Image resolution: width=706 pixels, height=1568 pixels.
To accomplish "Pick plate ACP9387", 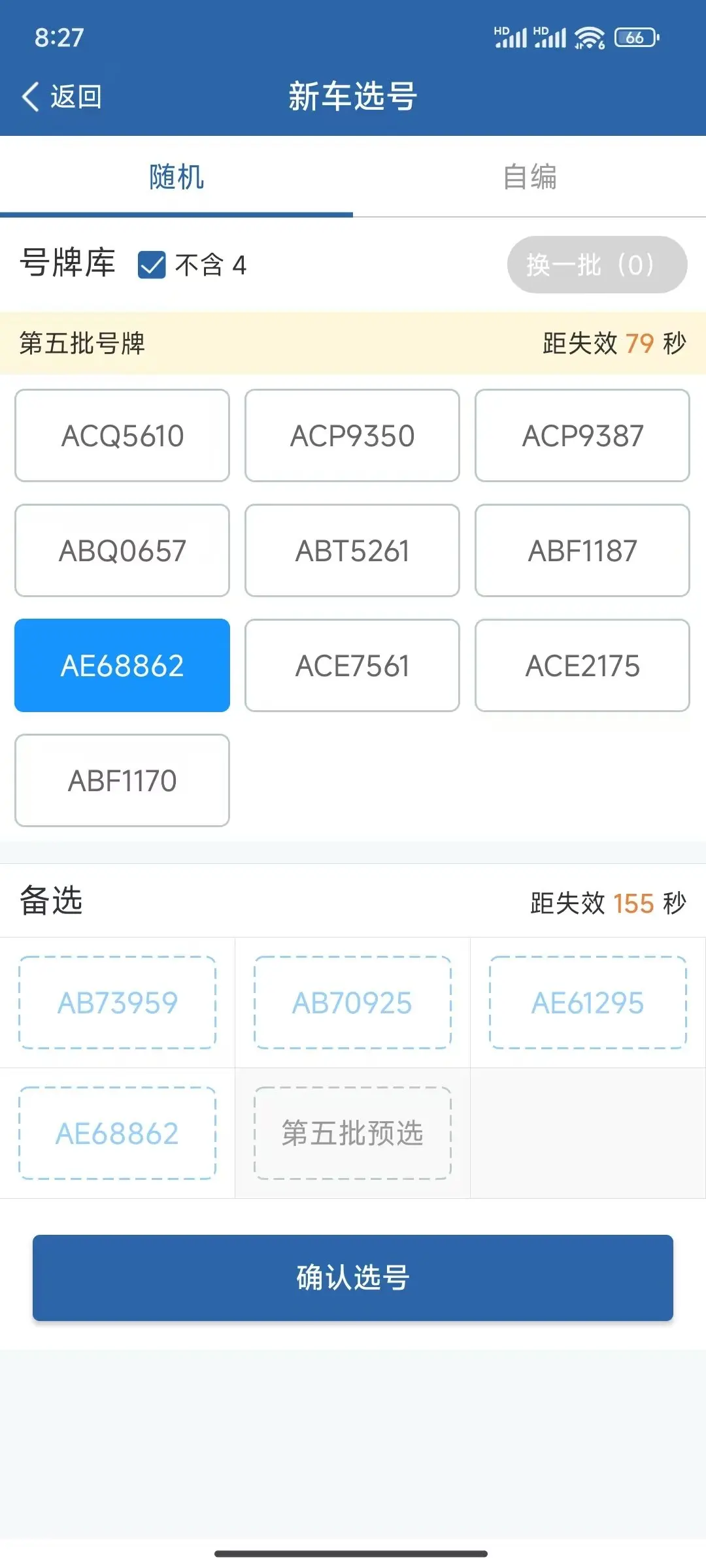I will tap(582, 436).
